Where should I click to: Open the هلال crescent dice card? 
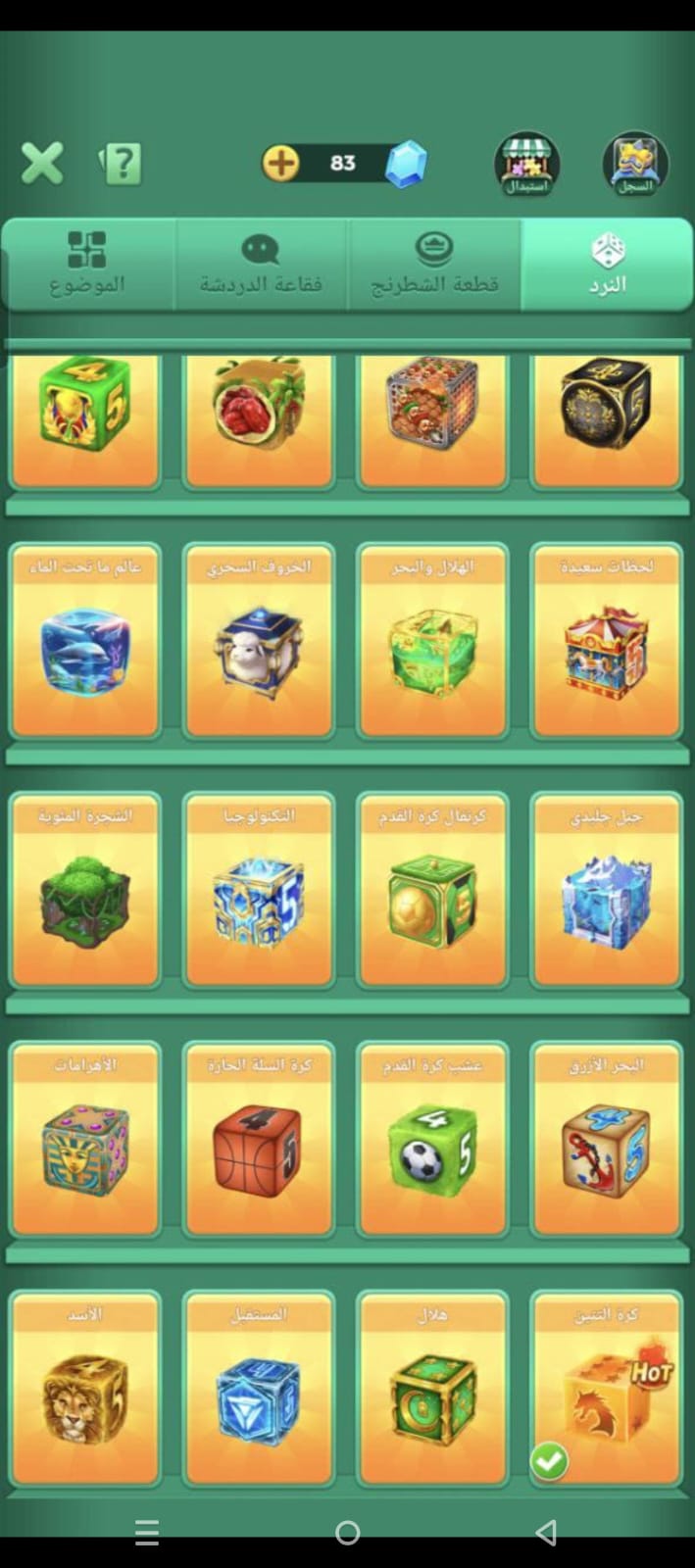(432, 1390)
